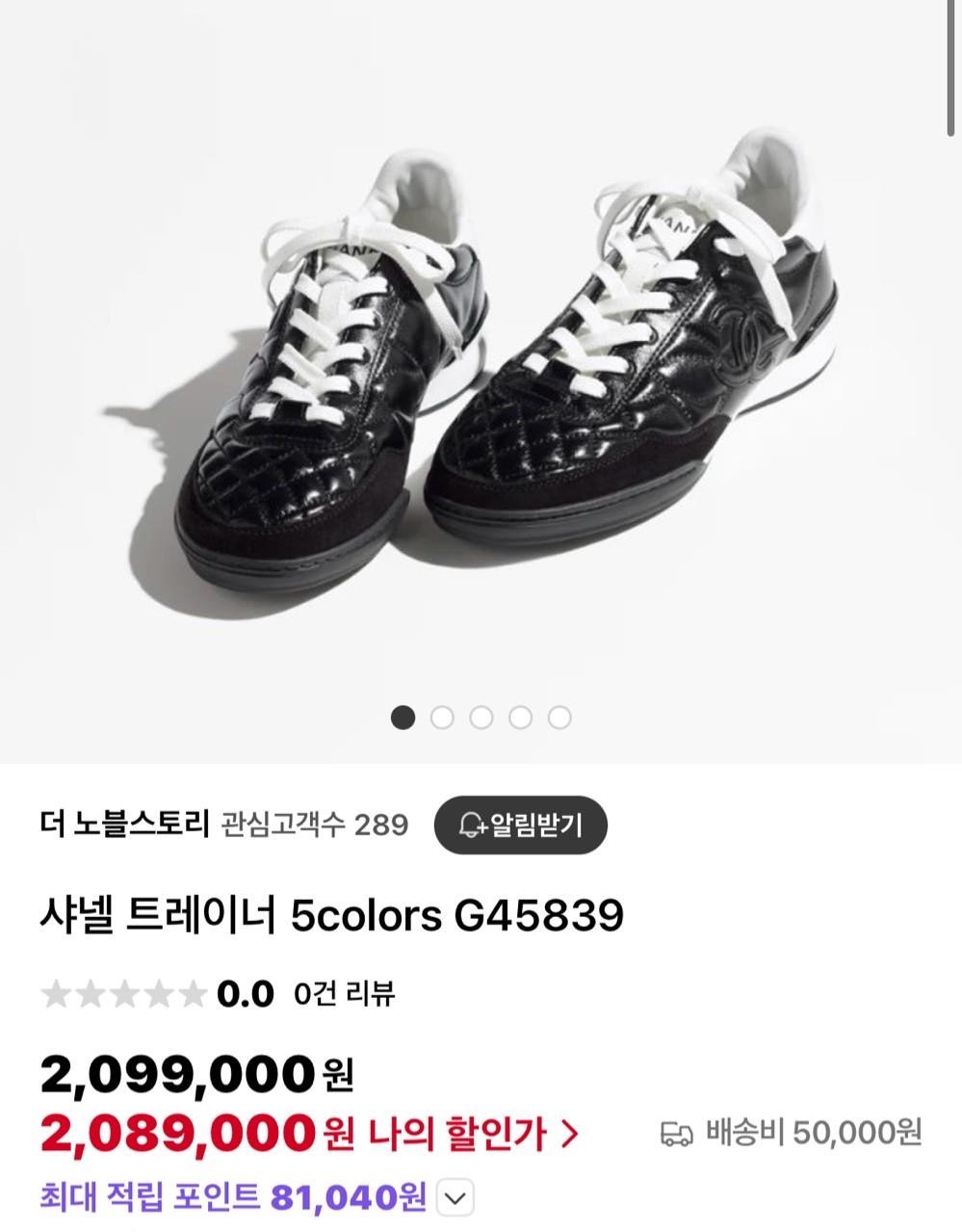Open the 0건 리뷰 reviews section

[x=344, y=993]
